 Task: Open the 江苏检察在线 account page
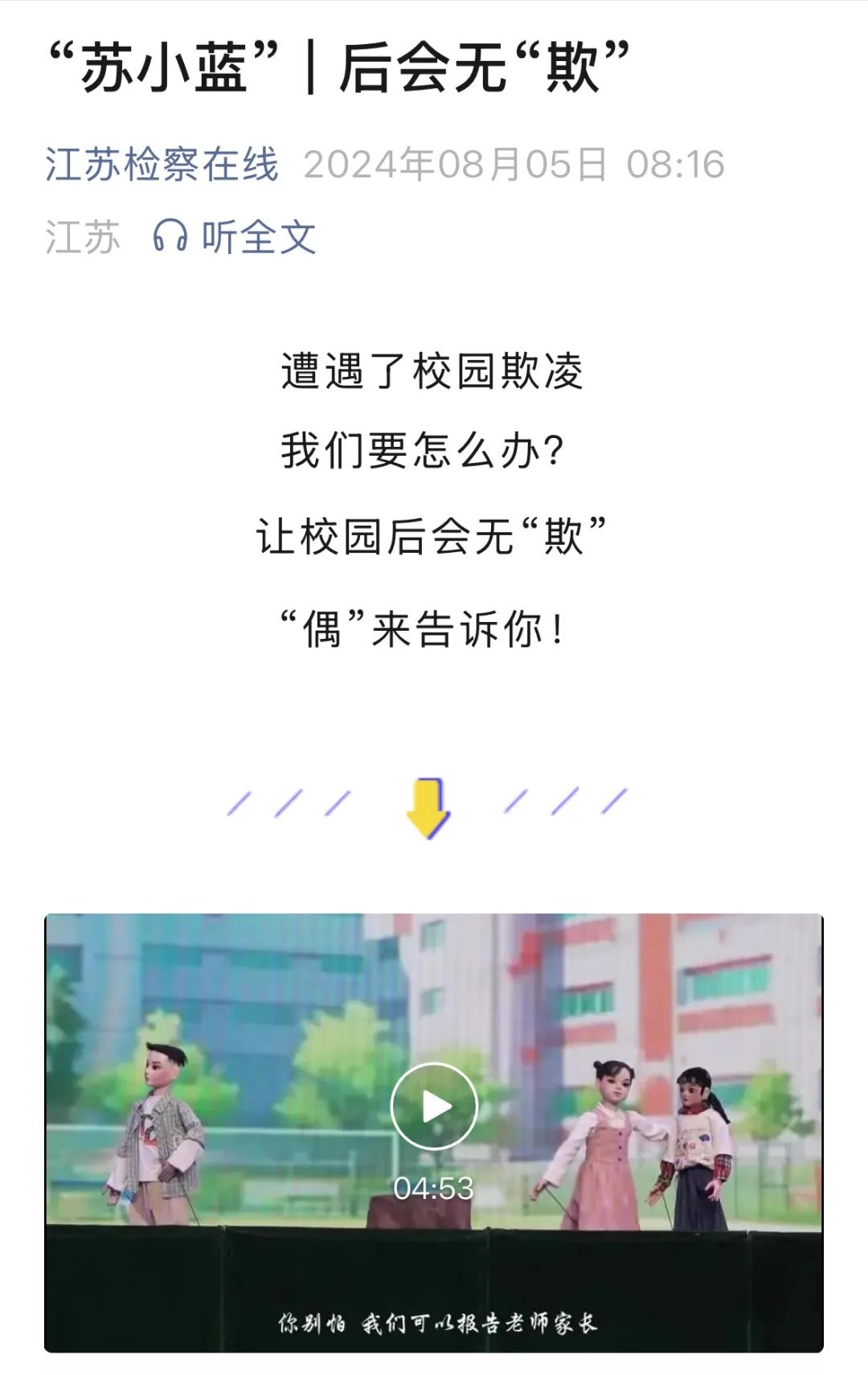pyautogui.click(x=162, y=165)
